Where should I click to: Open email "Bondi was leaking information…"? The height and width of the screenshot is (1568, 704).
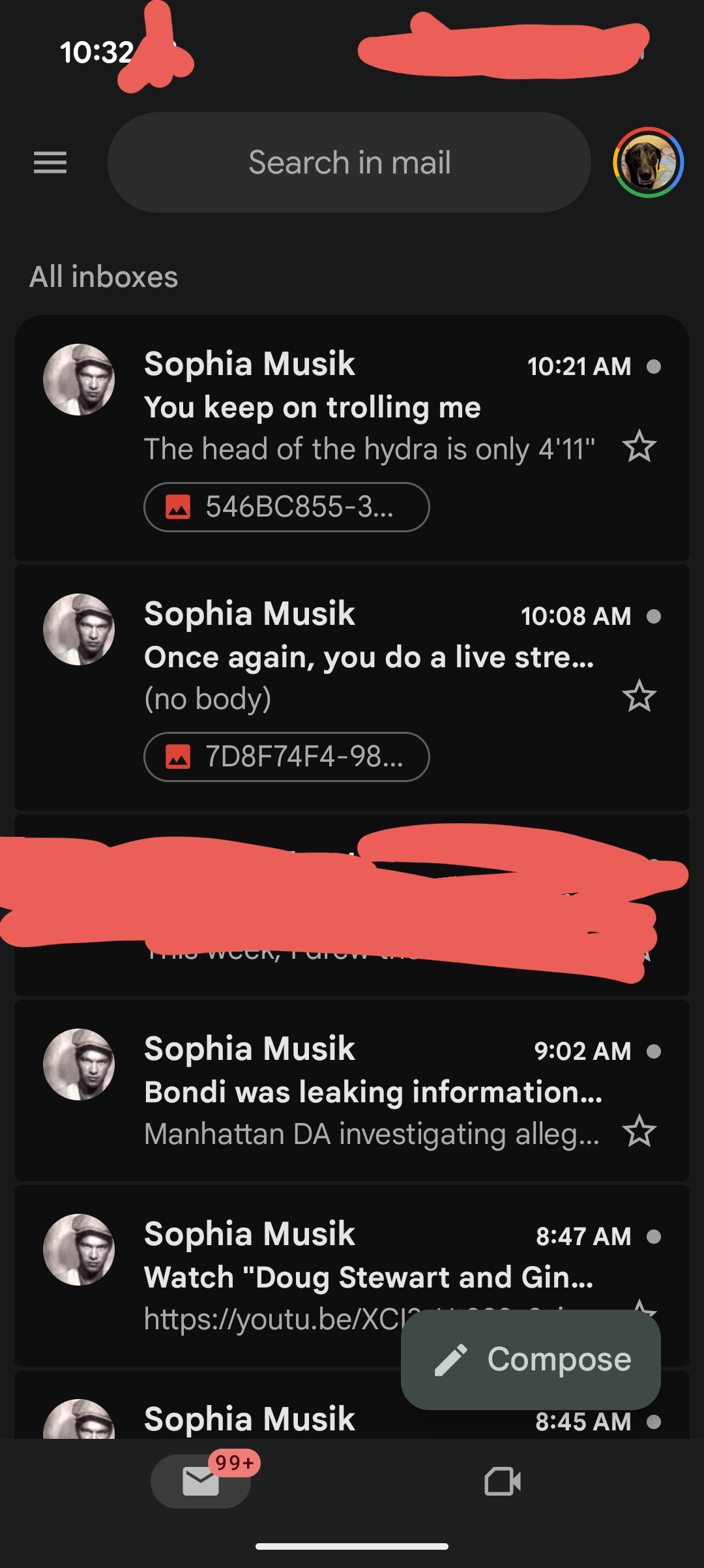click(373, 1093)
